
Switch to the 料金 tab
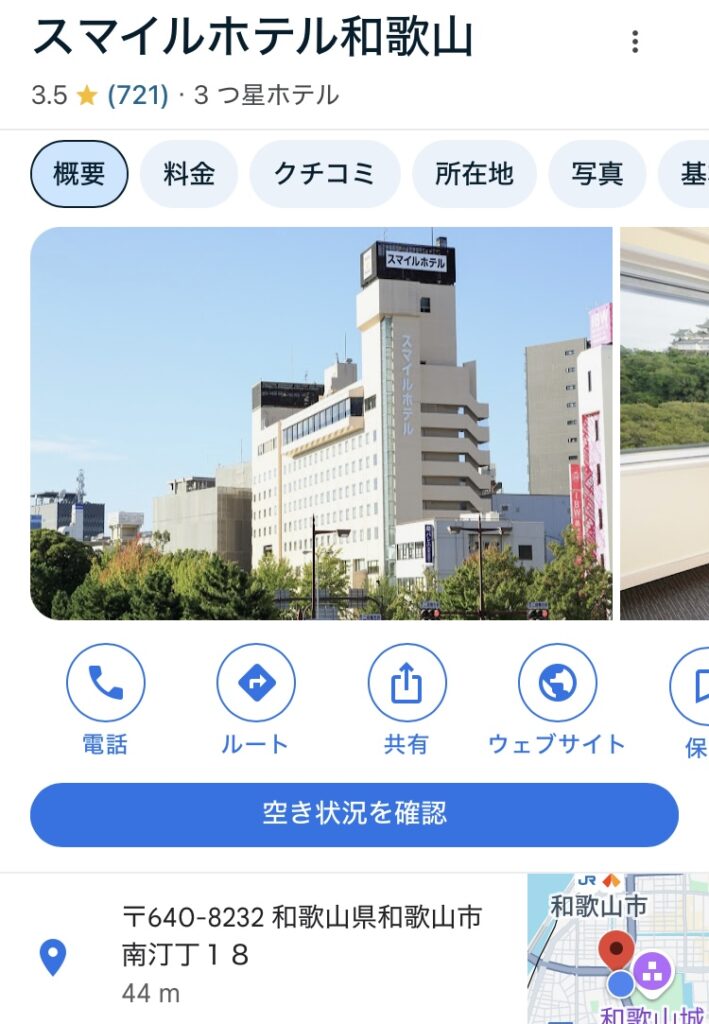click(189, 174)
